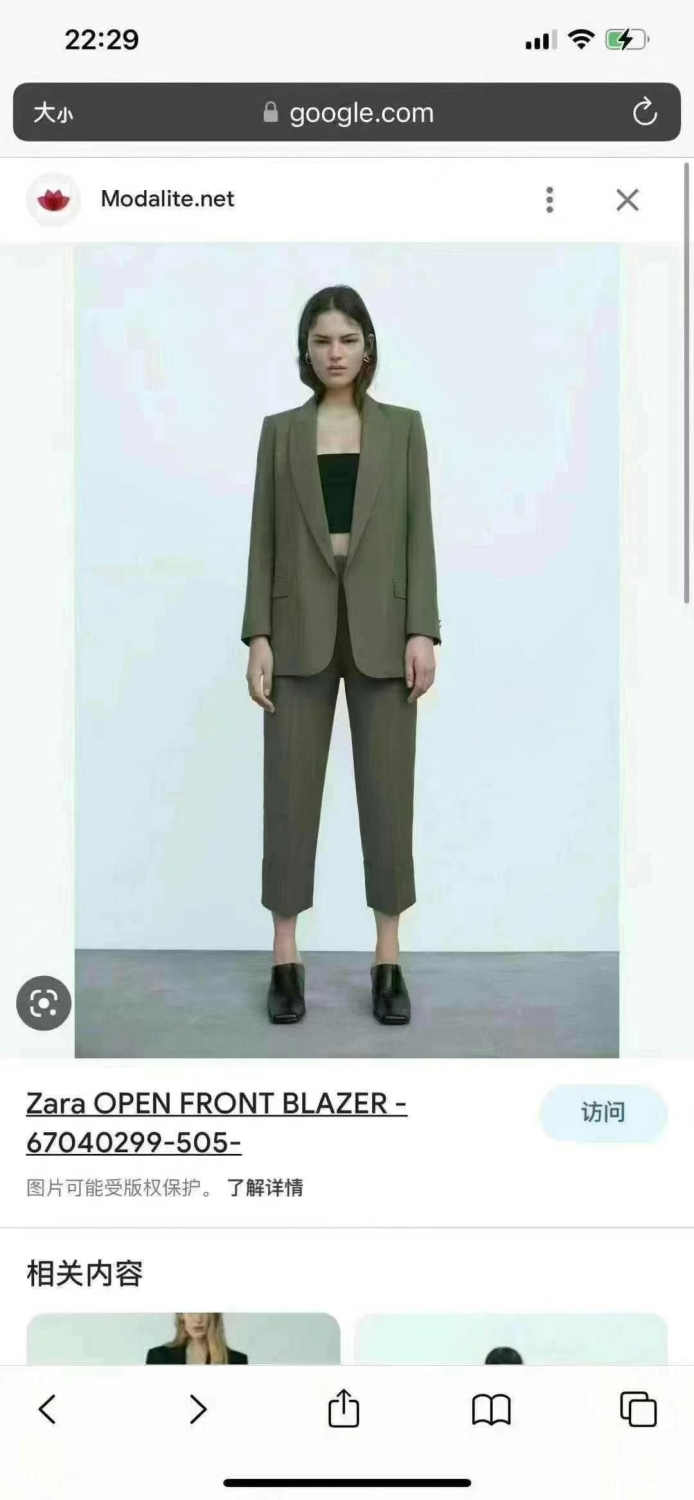Open the text size 大小 menu
Screen dimensions: 694x1500
tap(53, 114)
